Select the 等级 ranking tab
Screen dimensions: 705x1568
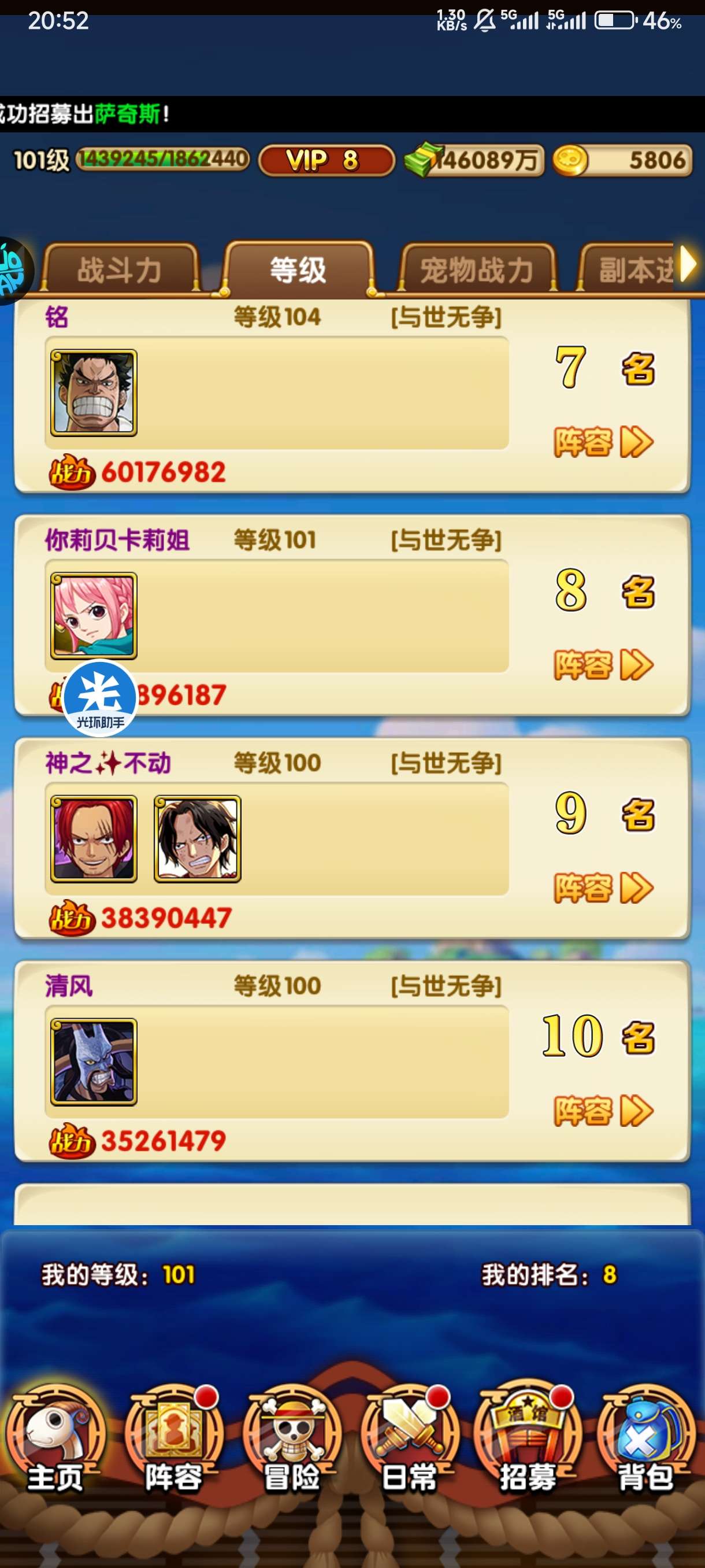[x=298, y=269]
